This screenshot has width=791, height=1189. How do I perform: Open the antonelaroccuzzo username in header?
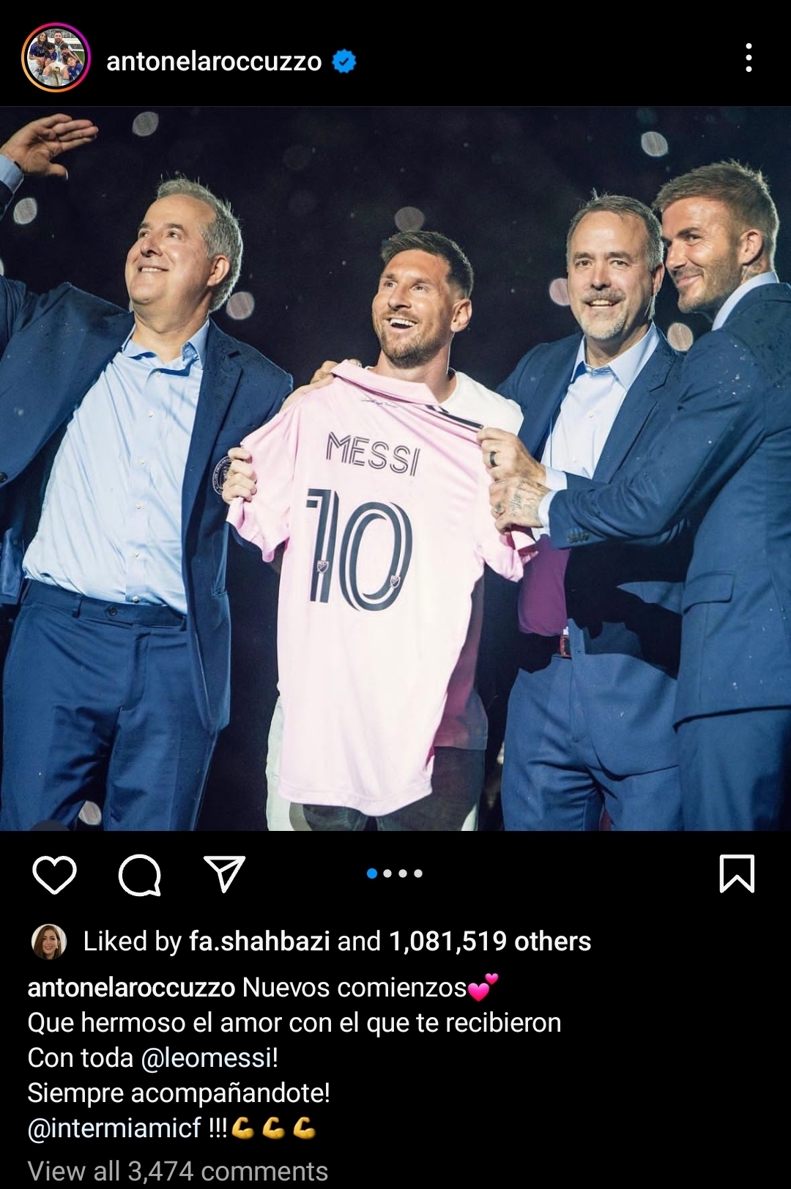coord(214,61)
